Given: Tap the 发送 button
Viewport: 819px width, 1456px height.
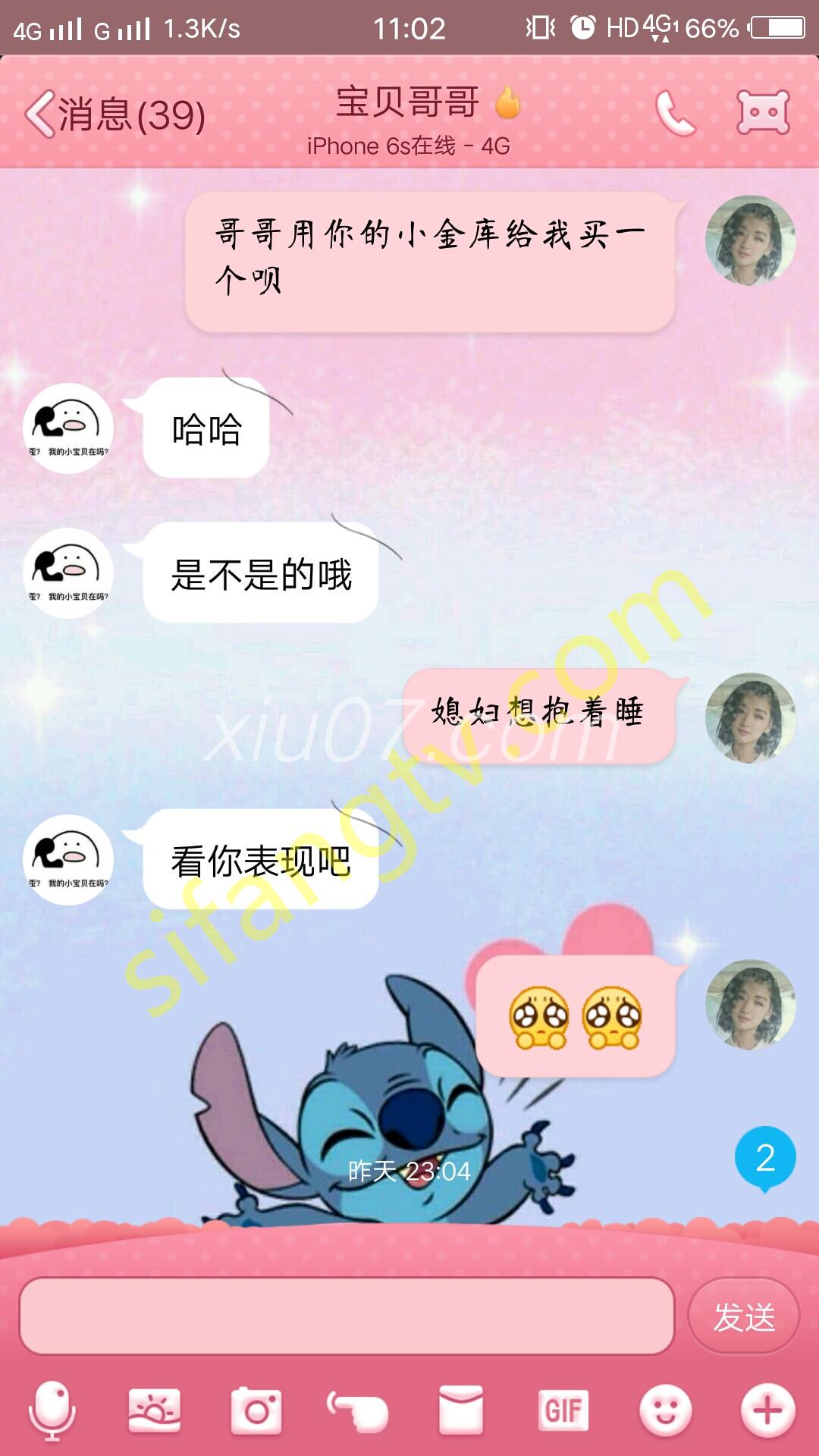Looking at the screenshot, I should tap(743, 1316).
